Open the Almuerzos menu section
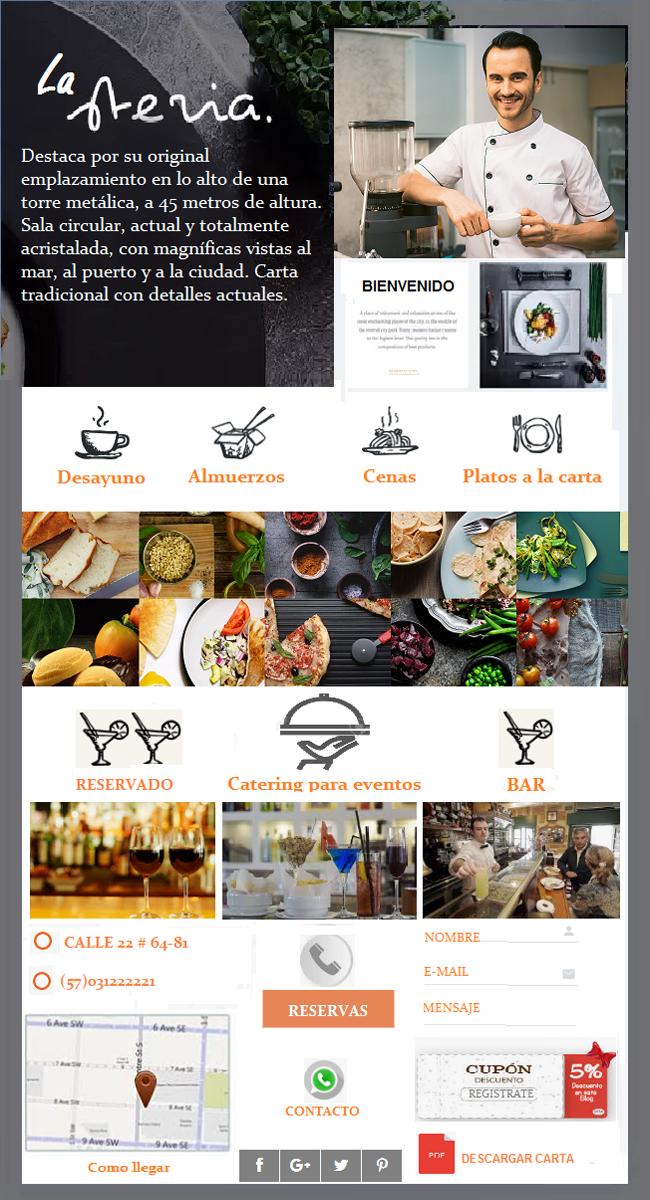Viewport: 650px width, 1200px height. [236, 477]
